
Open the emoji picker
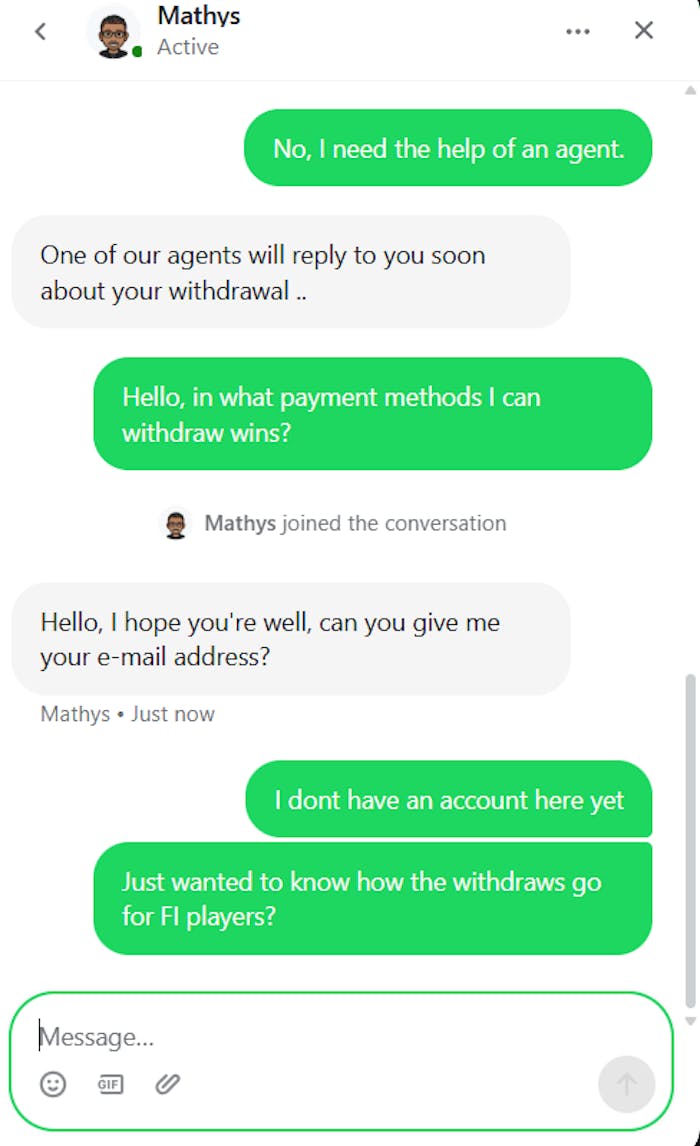(x=53, y=1084)
